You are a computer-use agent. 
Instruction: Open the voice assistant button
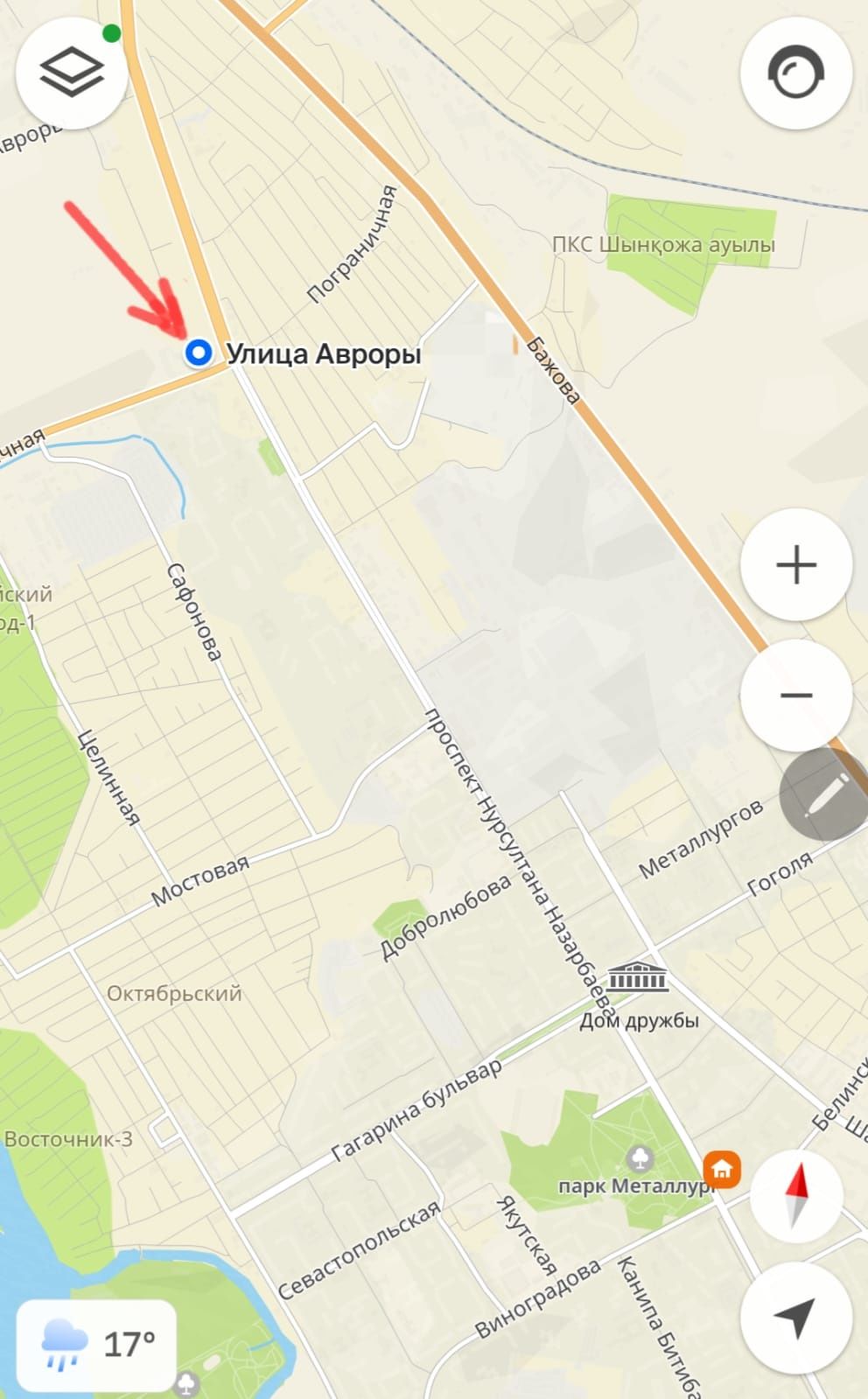[795, 73]
